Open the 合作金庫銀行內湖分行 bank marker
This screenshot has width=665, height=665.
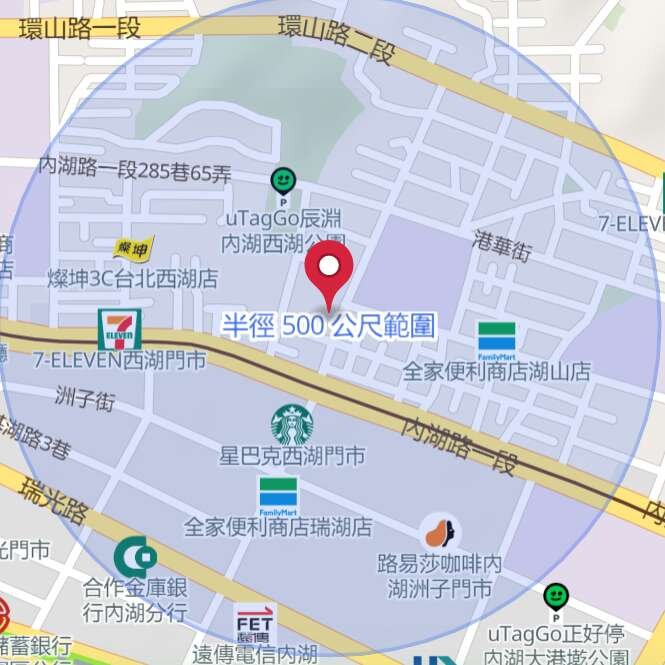134,558
